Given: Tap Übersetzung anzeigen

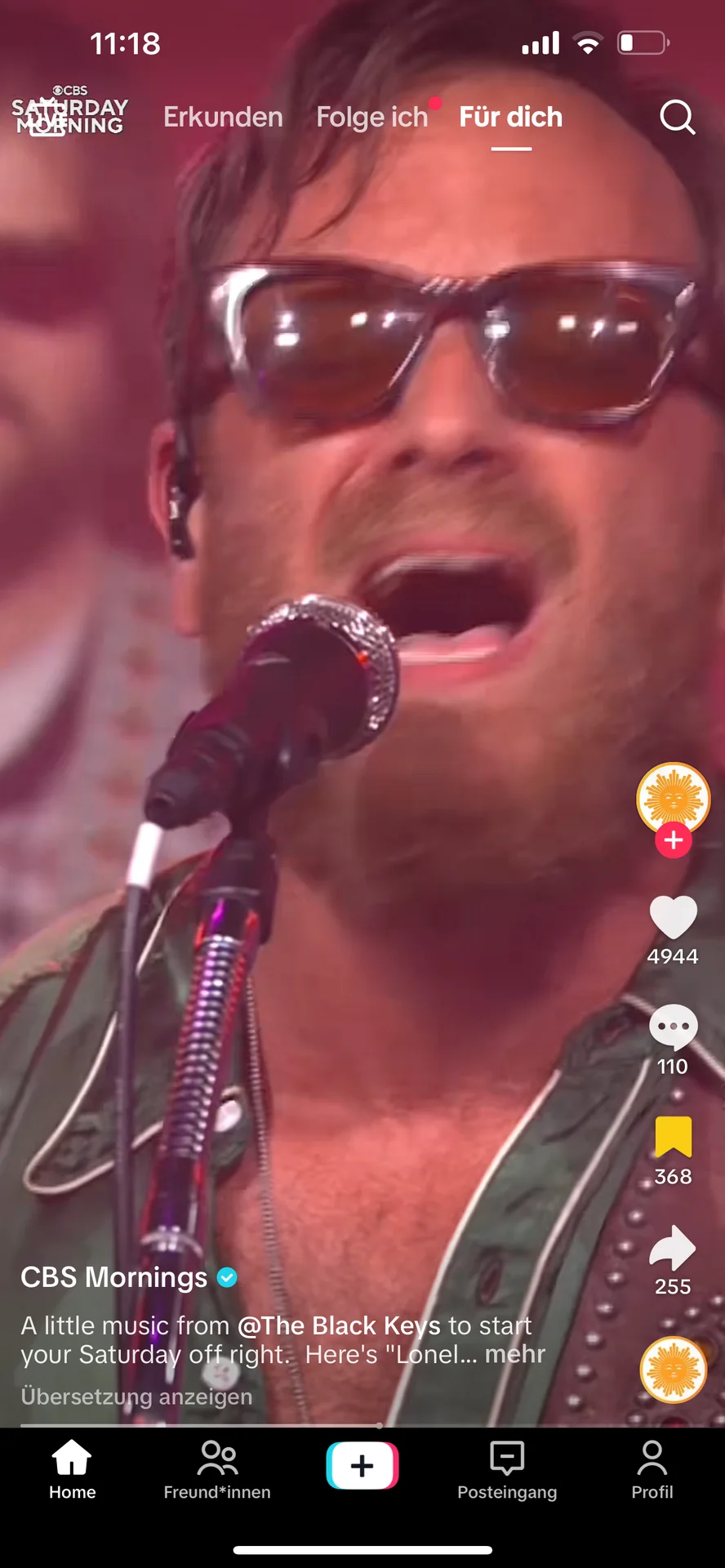Looking at the screenshot, I should [136, 1396].
